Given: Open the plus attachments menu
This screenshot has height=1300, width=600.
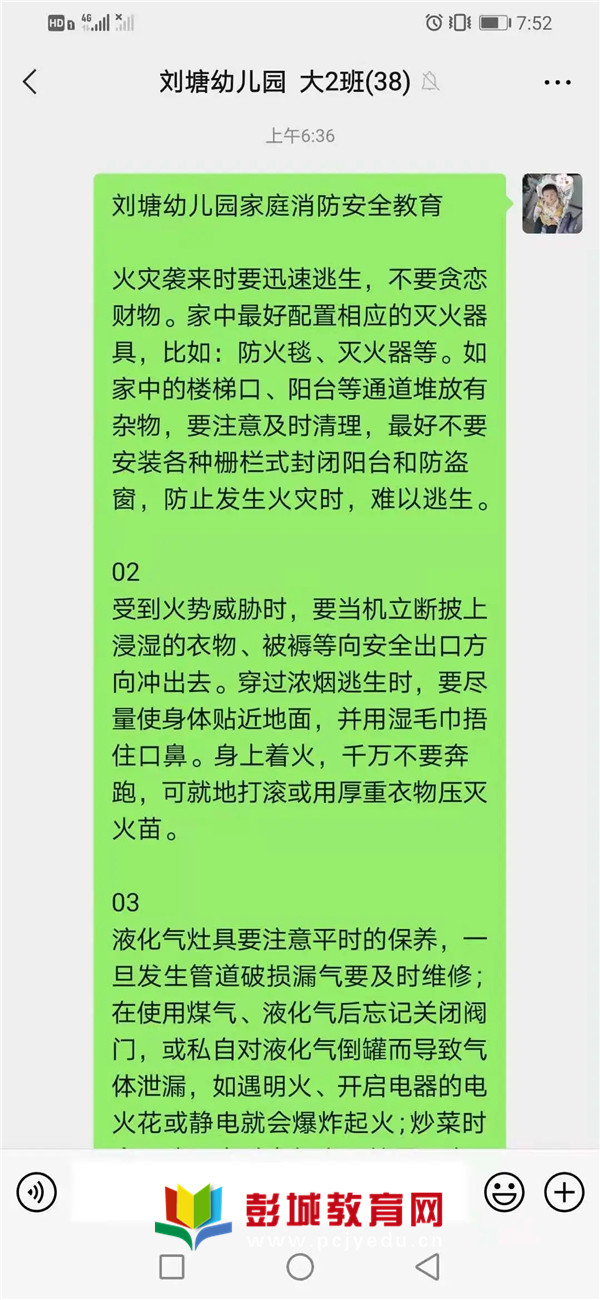Looking at the screenshot, I should (564, 1191).
